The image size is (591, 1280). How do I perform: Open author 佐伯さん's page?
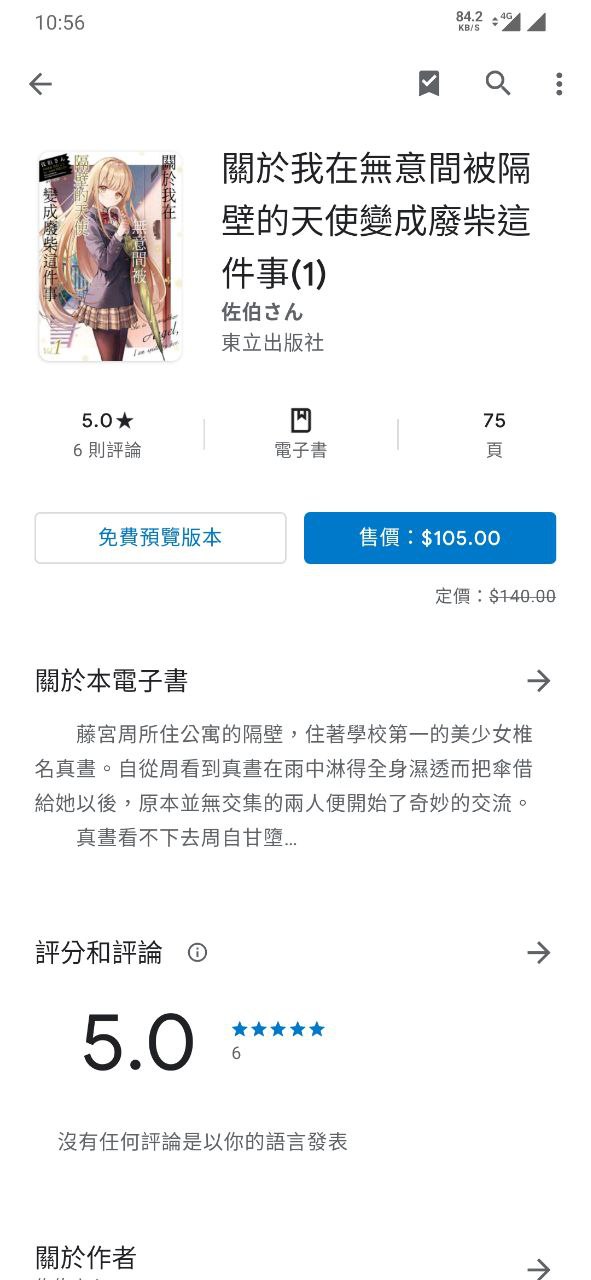pyautogui.click(x=262, y=312)
